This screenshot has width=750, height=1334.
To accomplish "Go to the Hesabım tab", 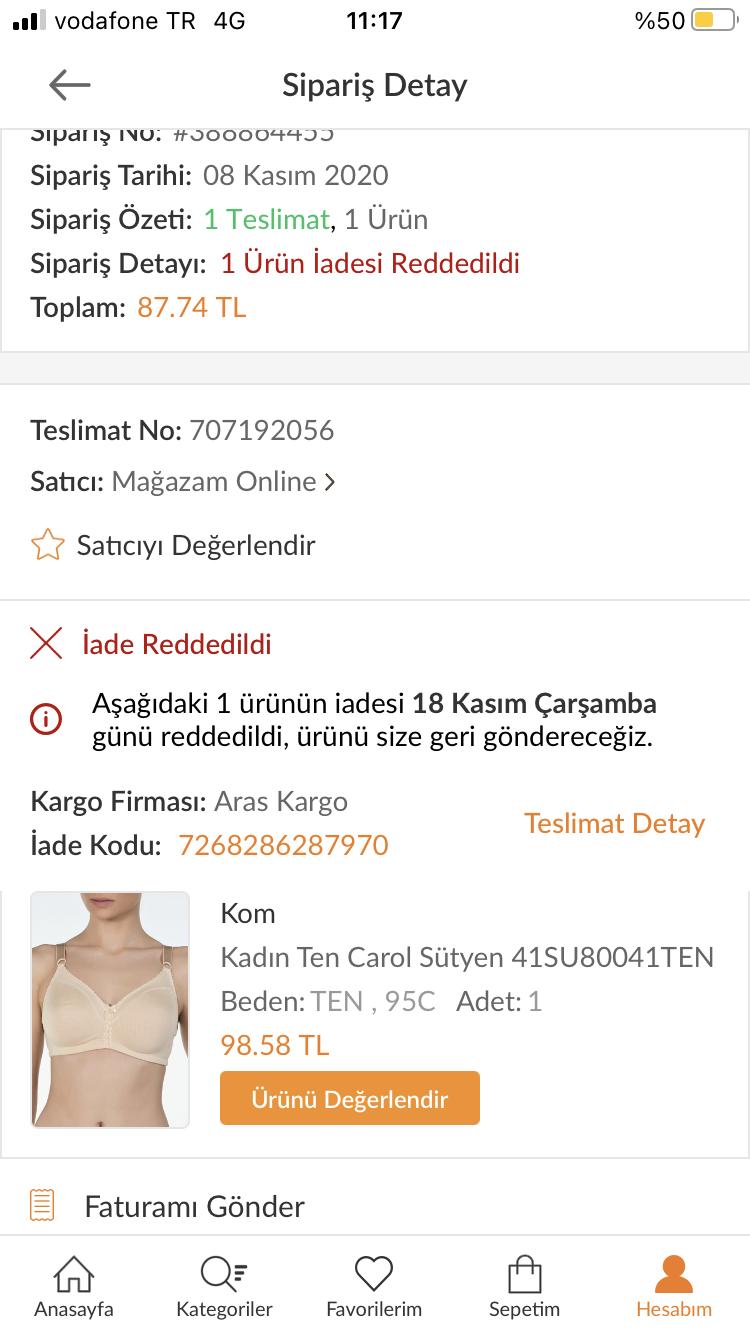I will tap(674, 1287).
